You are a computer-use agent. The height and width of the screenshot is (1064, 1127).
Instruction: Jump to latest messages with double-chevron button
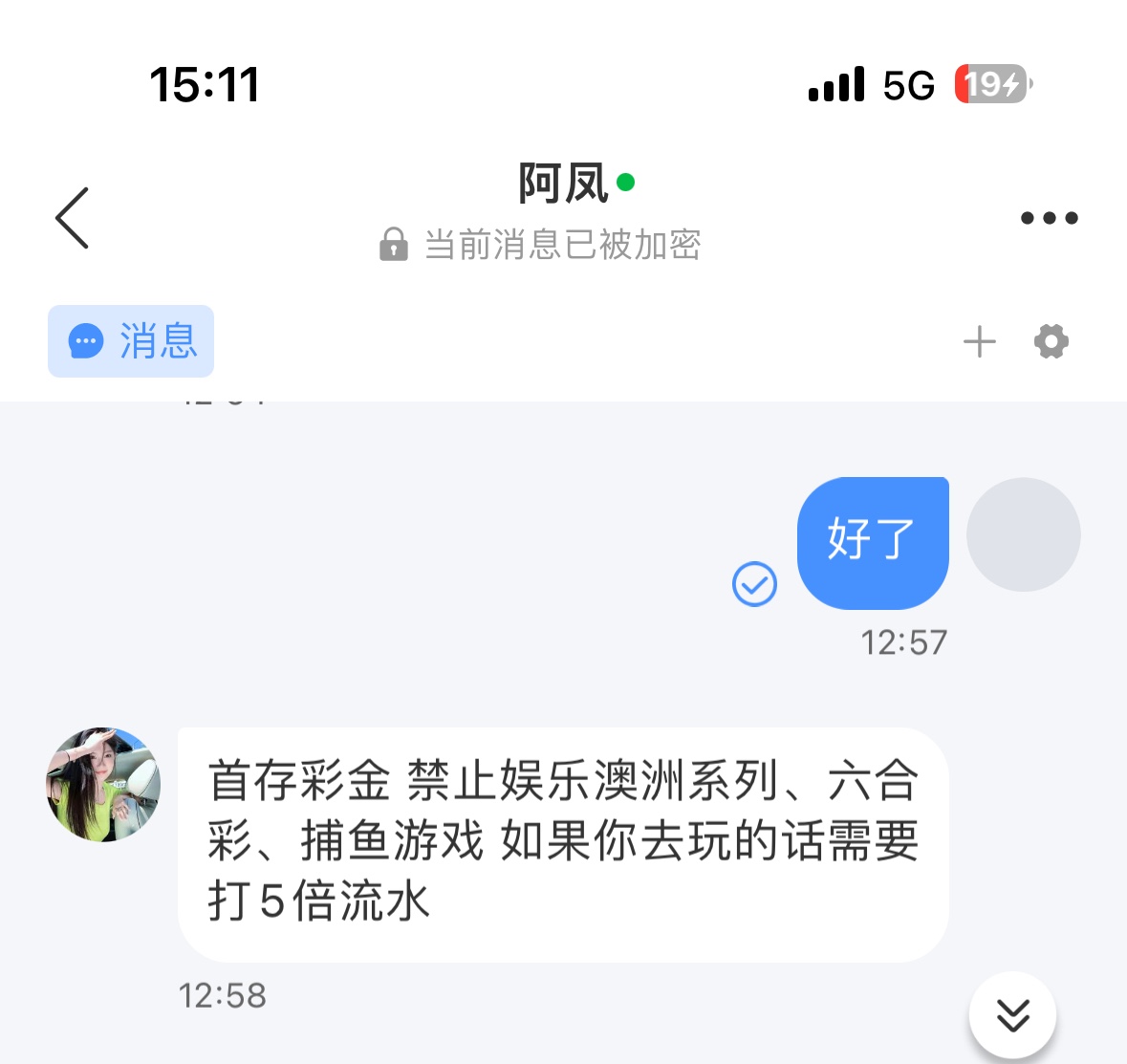pyautogui.click(x=1012, y=1015)
